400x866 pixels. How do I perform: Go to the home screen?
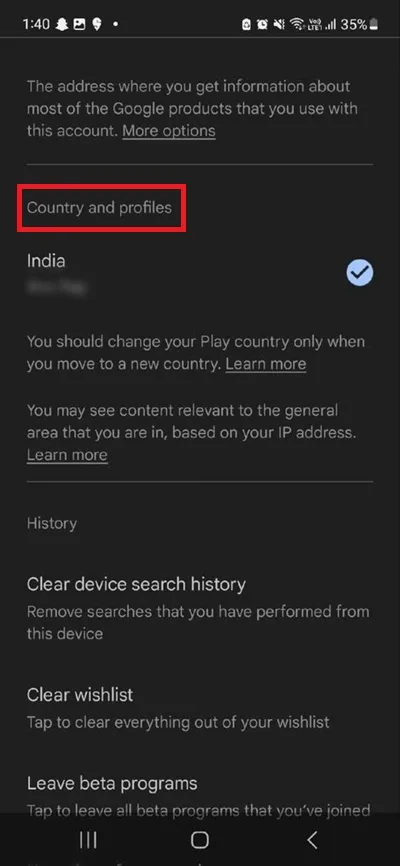click(x=199, y=840)
